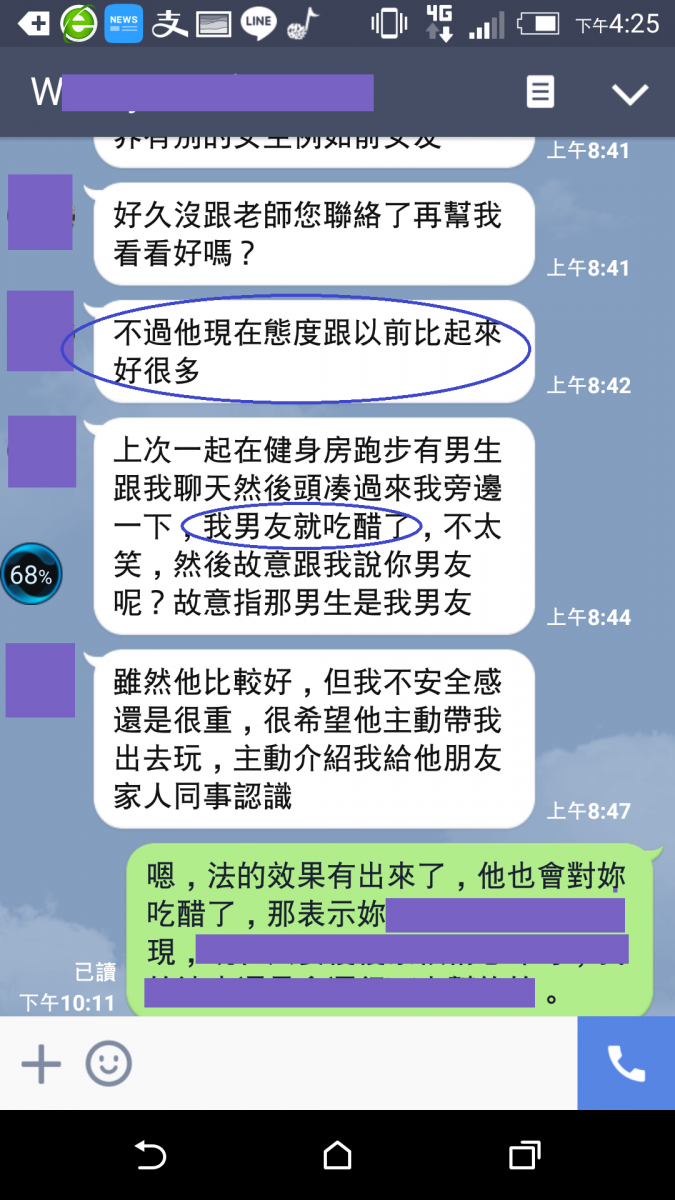Open the notes icon in chat header
The image size is (675, 1200).
pyautogui.click(x=540, y=93)
